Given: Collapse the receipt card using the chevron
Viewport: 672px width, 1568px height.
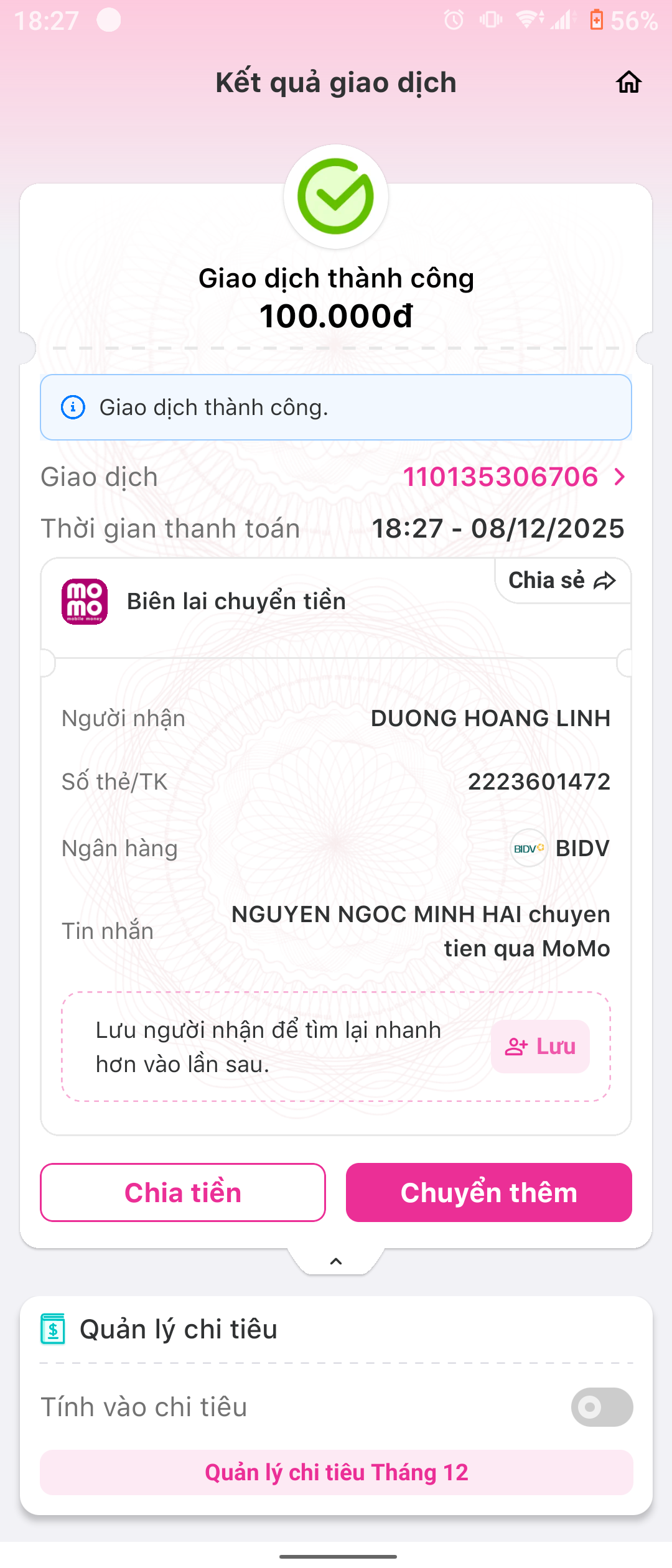Looking at the screenshot, I should point(336,1261).
